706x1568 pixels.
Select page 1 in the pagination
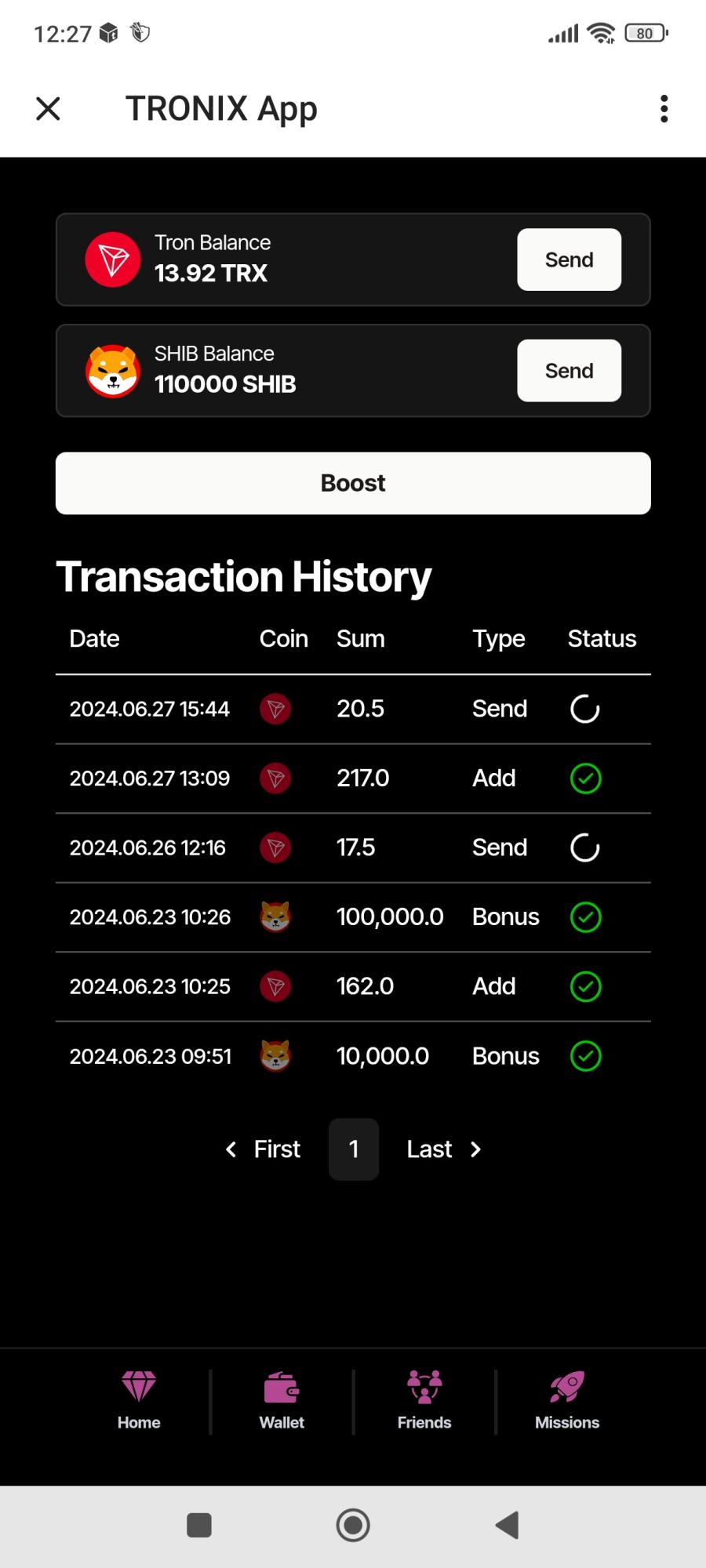(353, 1149)
